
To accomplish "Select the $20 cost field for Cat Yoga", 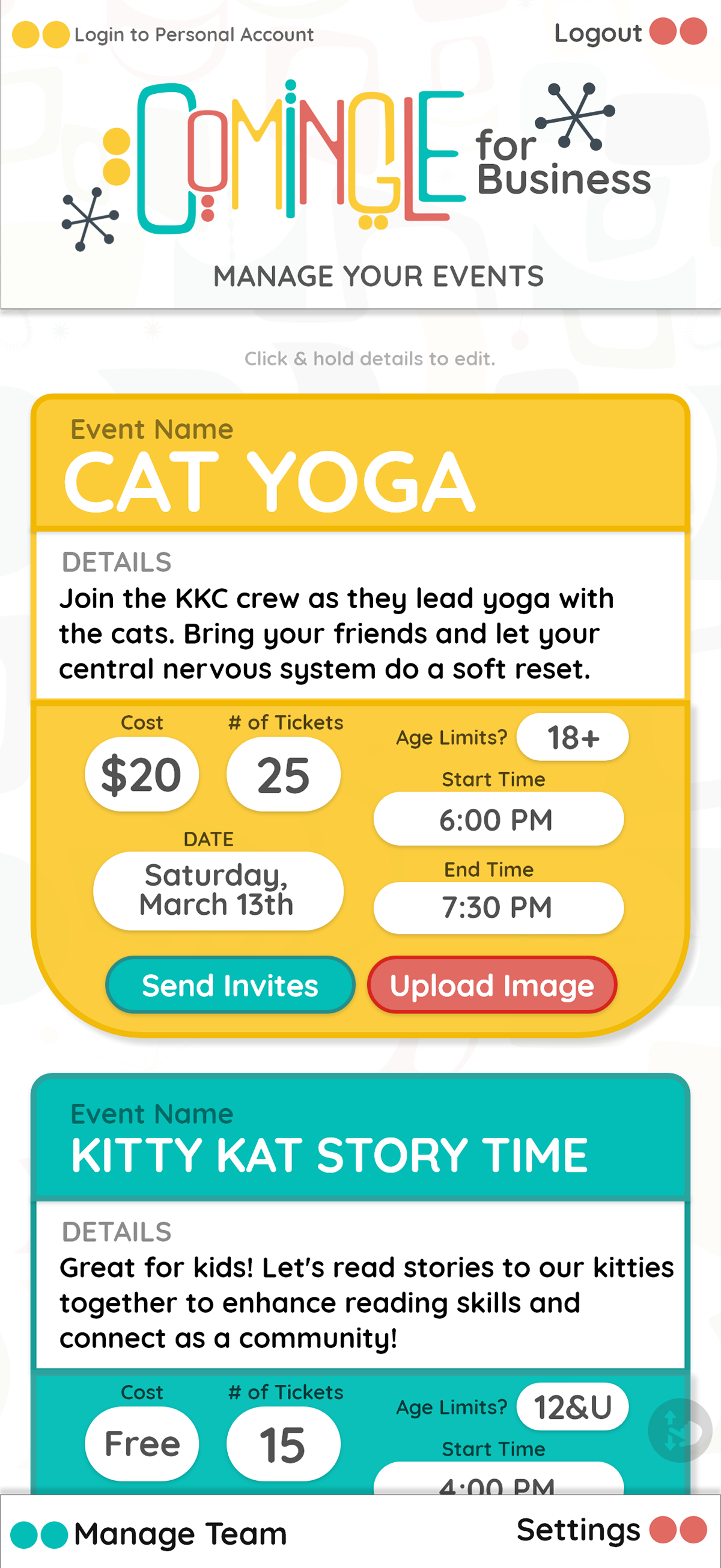I will coord(142,774).
